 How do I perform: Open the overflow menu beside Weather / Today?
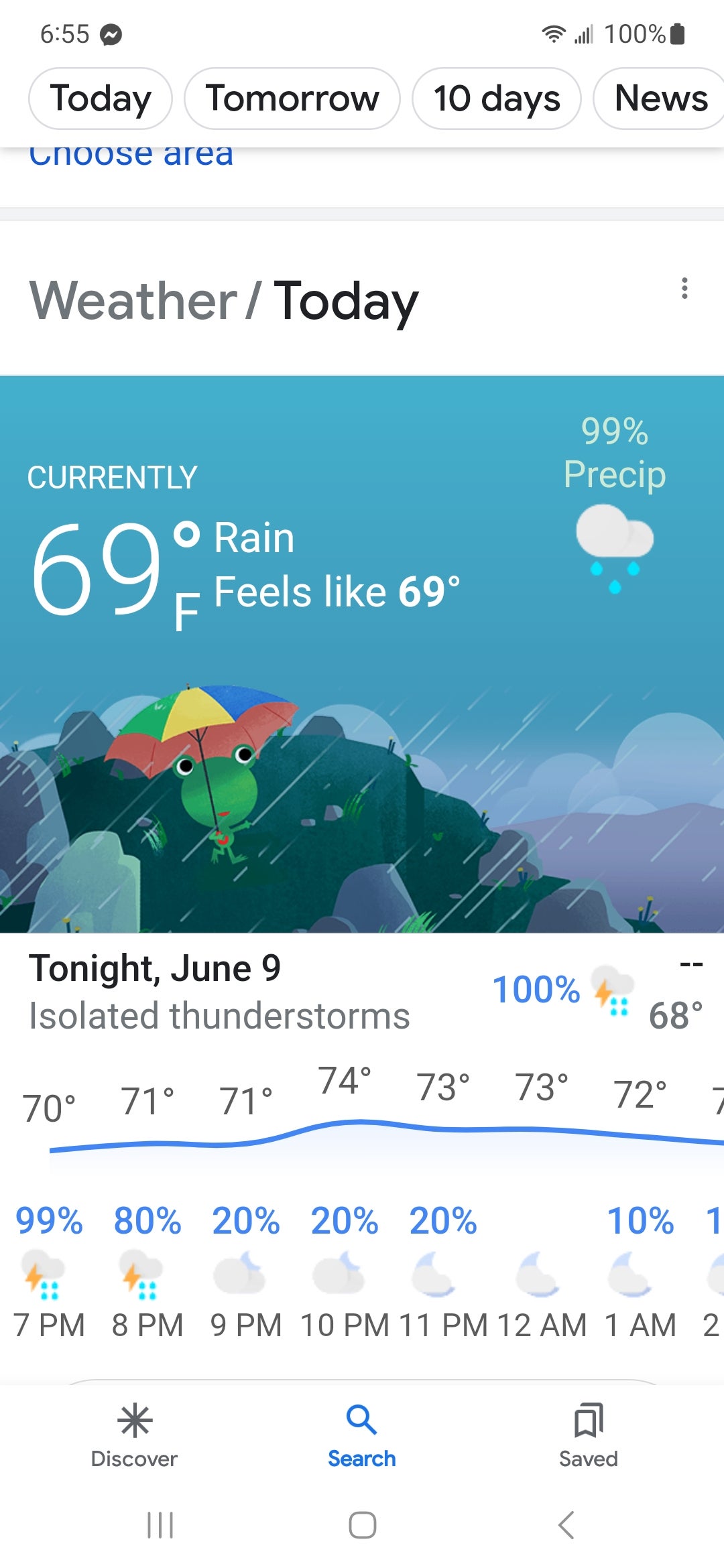click(684, 288)
